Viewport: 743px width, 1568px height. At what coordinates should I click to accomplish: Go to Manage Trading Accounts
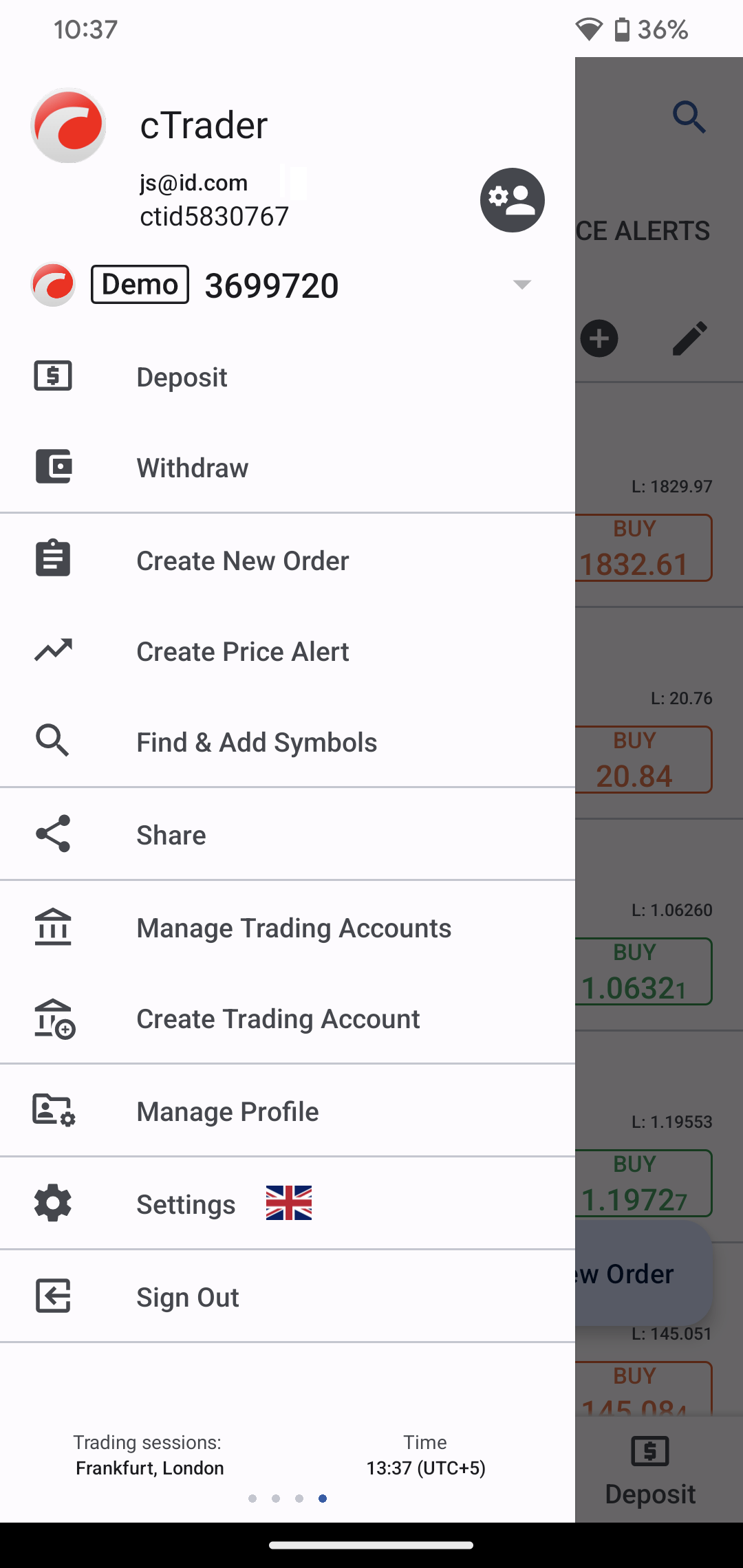288,928
